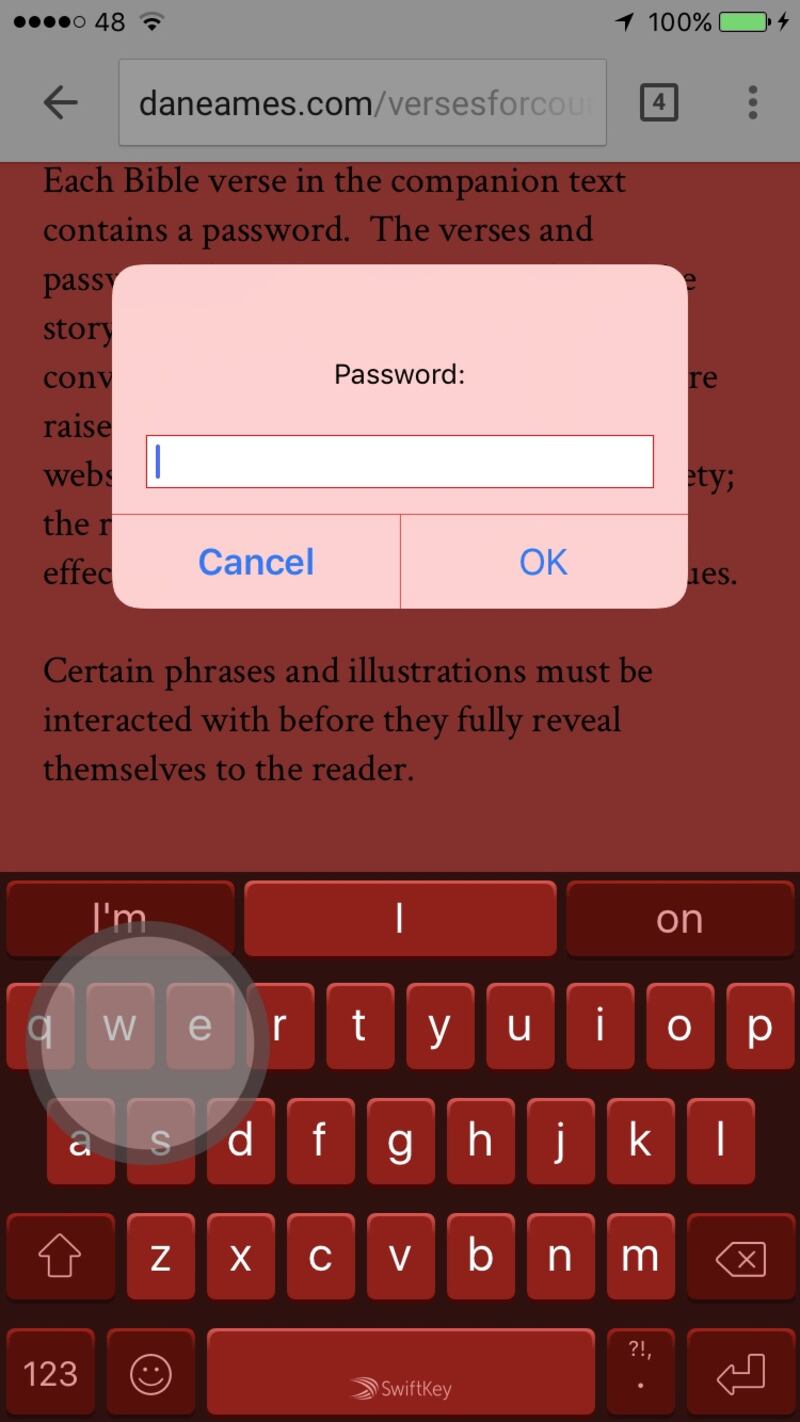Tap the shift key
Viewport: 800px width, 1422px height.
pyautogui.click(x=60, y=1257)
